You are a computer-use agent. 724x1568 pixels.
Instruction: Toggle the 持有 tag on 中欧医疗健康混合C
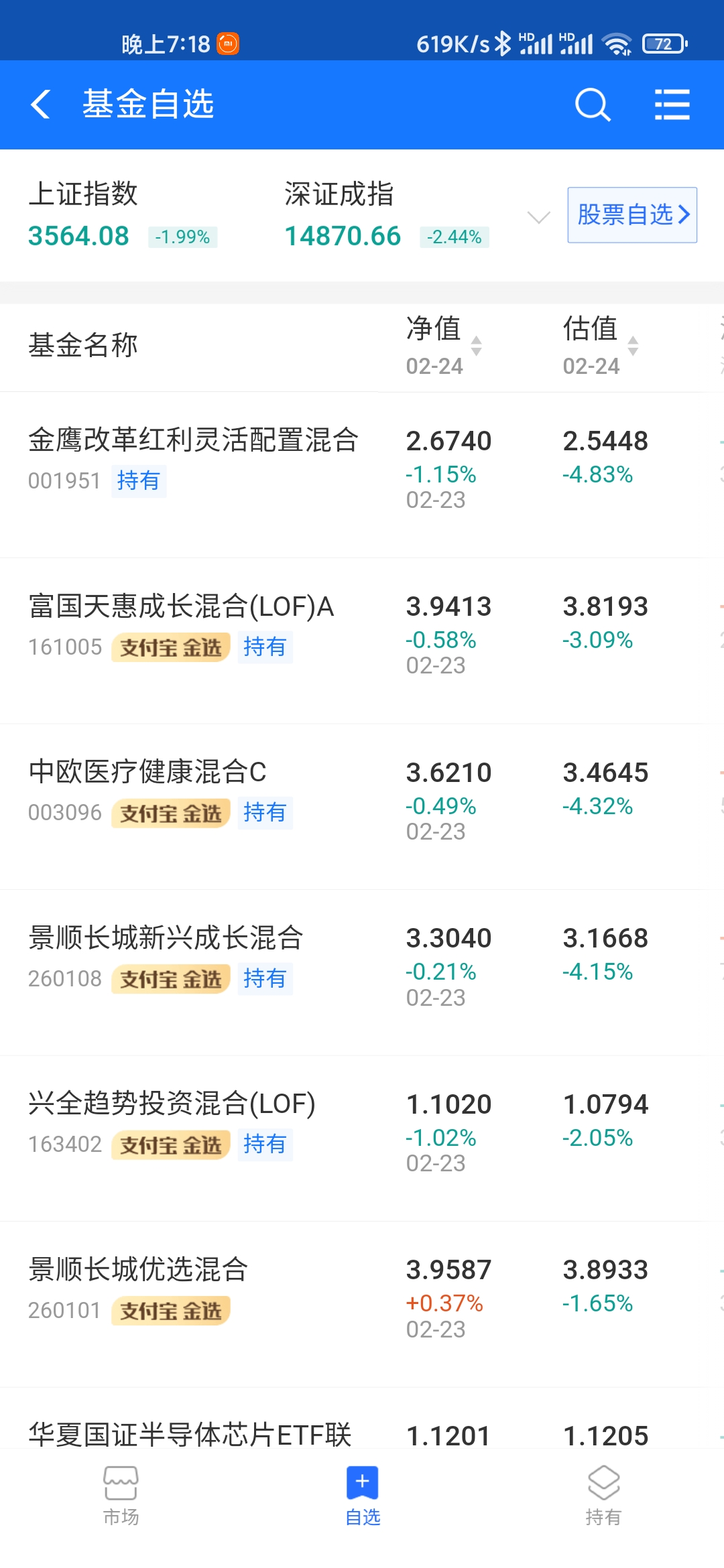point(265,813)
